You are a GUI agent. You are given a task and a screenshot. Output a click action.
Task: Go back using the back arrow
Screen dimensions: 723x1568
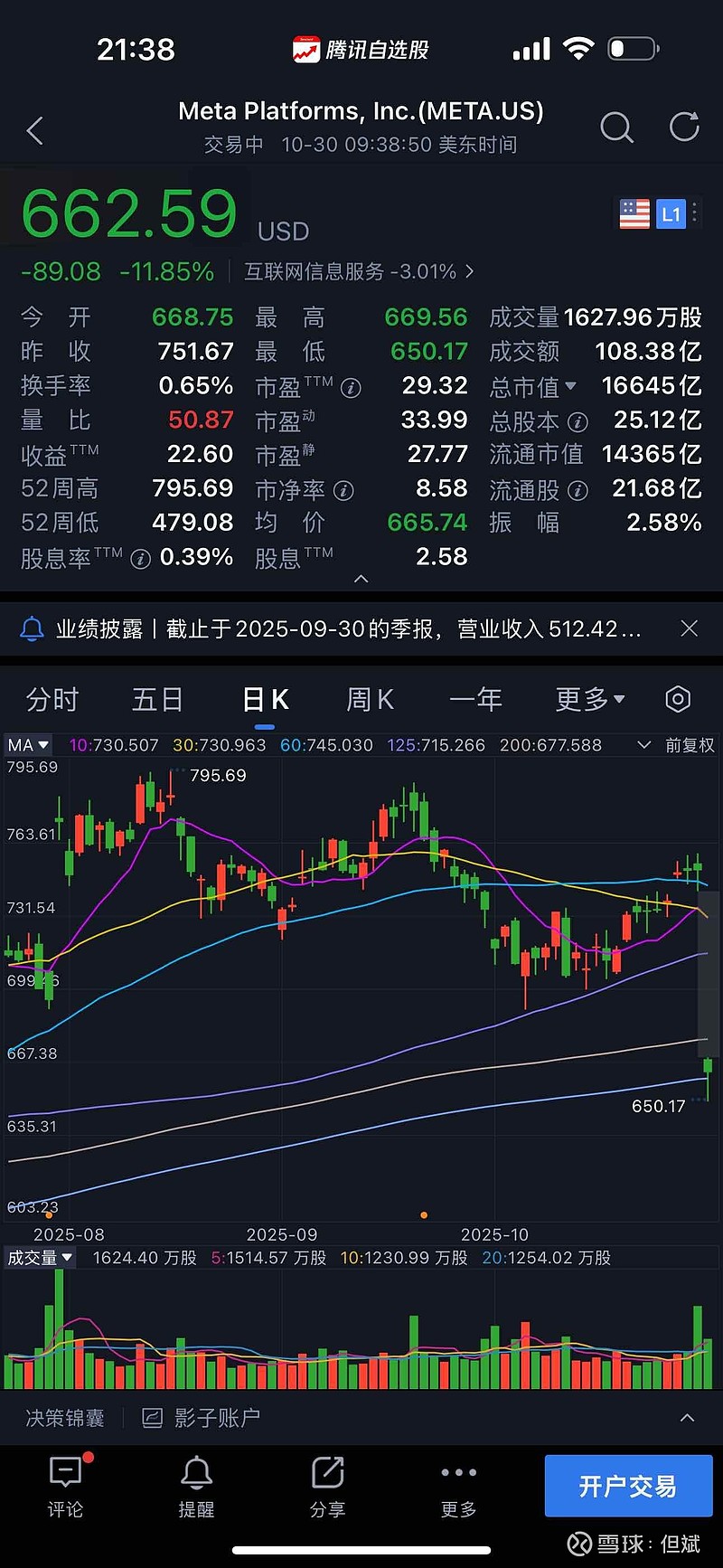[35, 131]
